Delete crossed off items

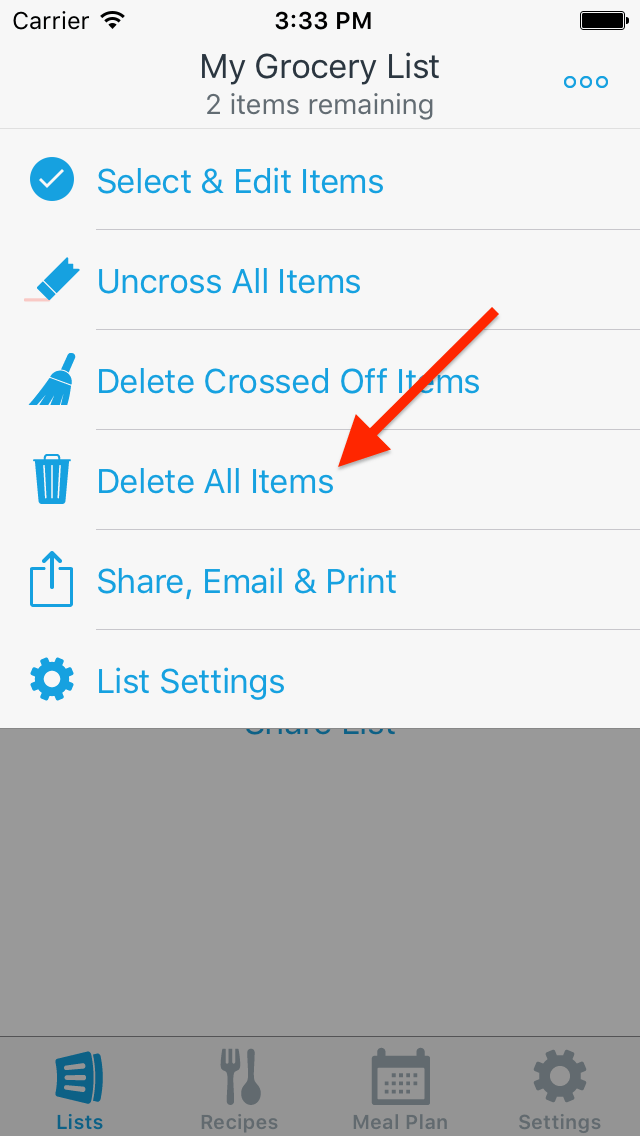pos(288,381)
